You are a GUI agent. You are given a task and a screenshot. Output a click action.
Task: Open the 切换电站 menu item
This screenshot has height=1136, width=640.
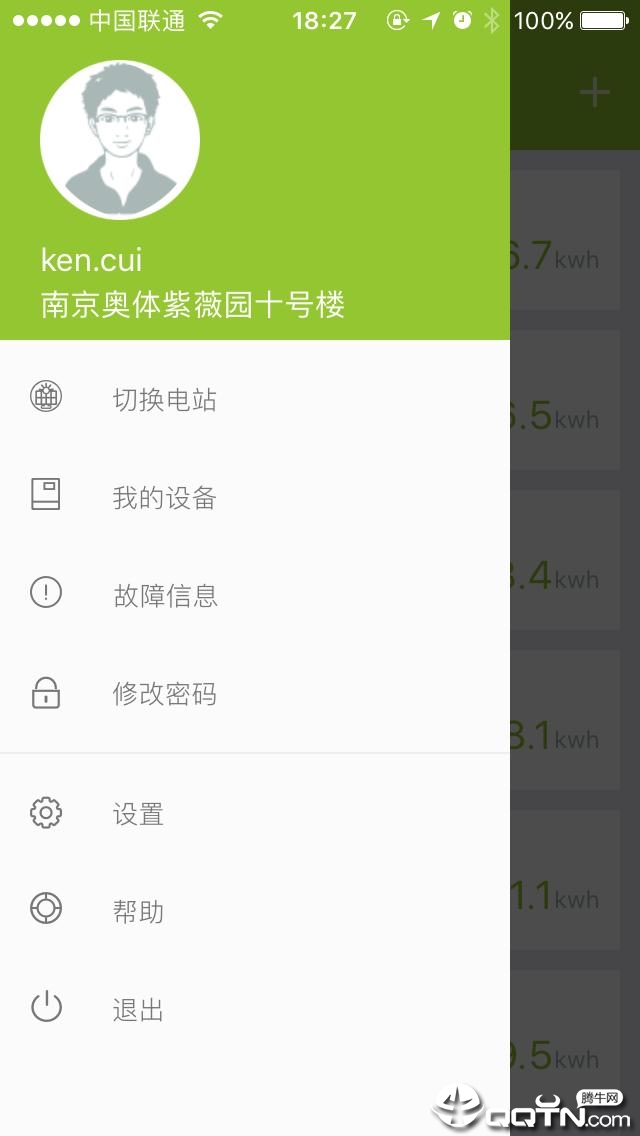coord(164,400)
